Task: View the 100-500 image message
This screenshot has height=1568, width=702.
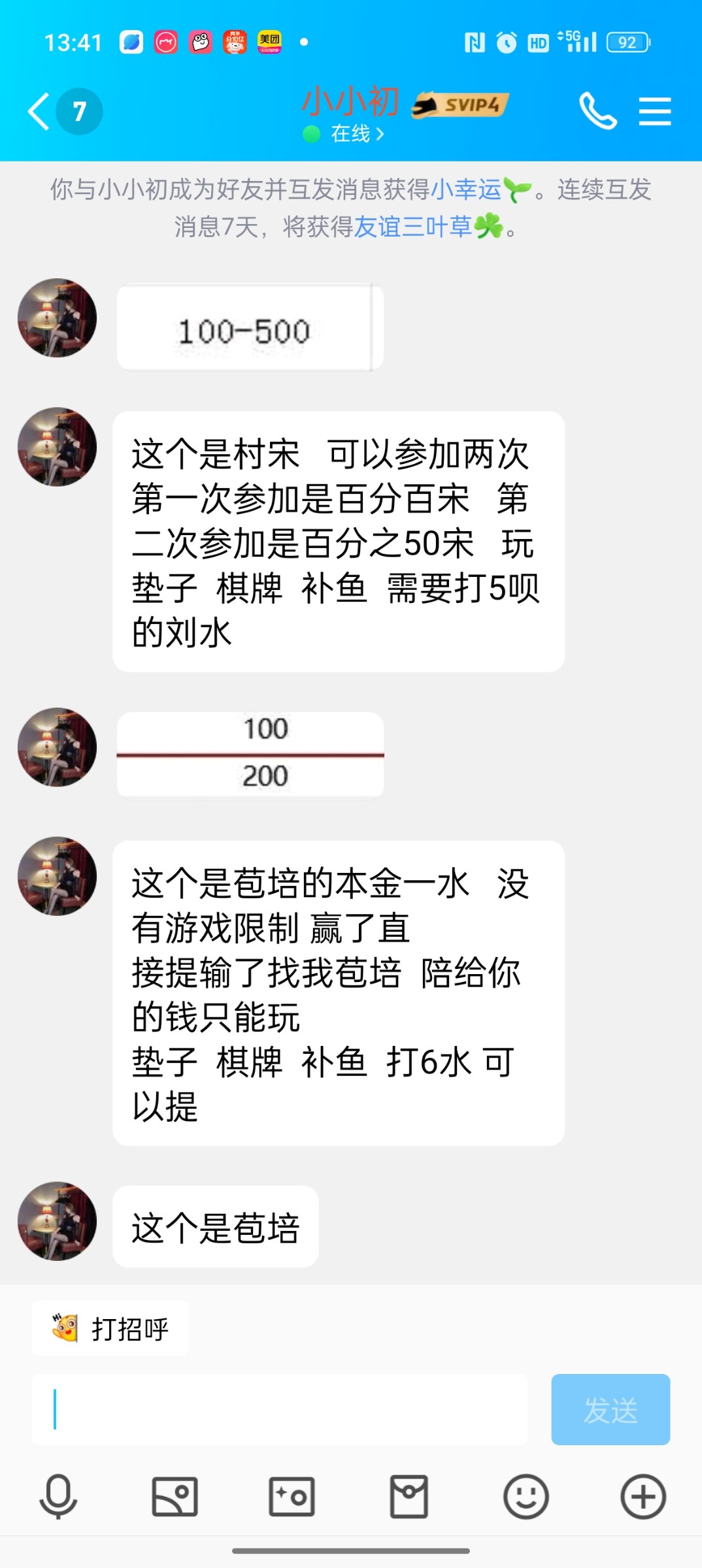Action: (250, 328)
